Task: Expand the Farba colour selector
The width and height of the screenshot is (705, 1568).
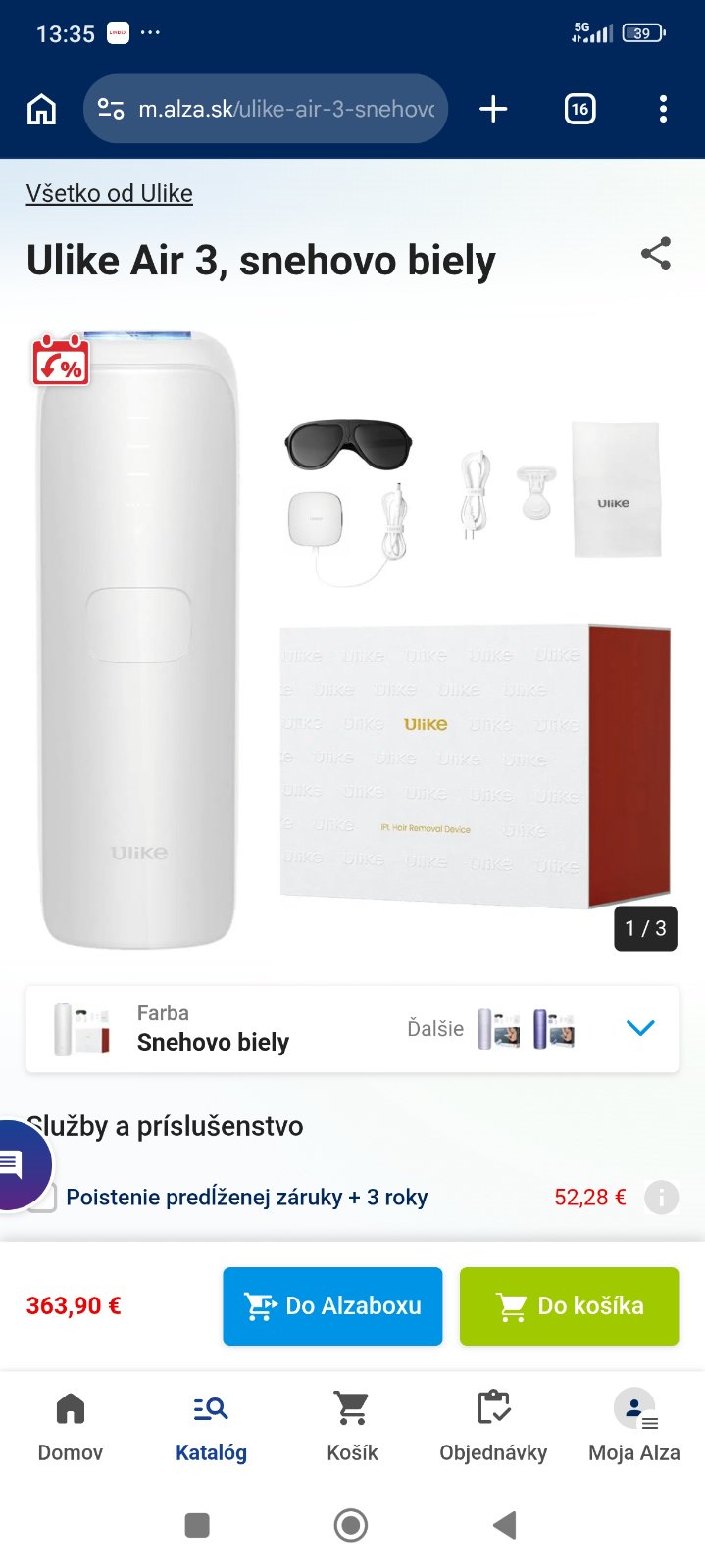Action: click(639, 1028)
